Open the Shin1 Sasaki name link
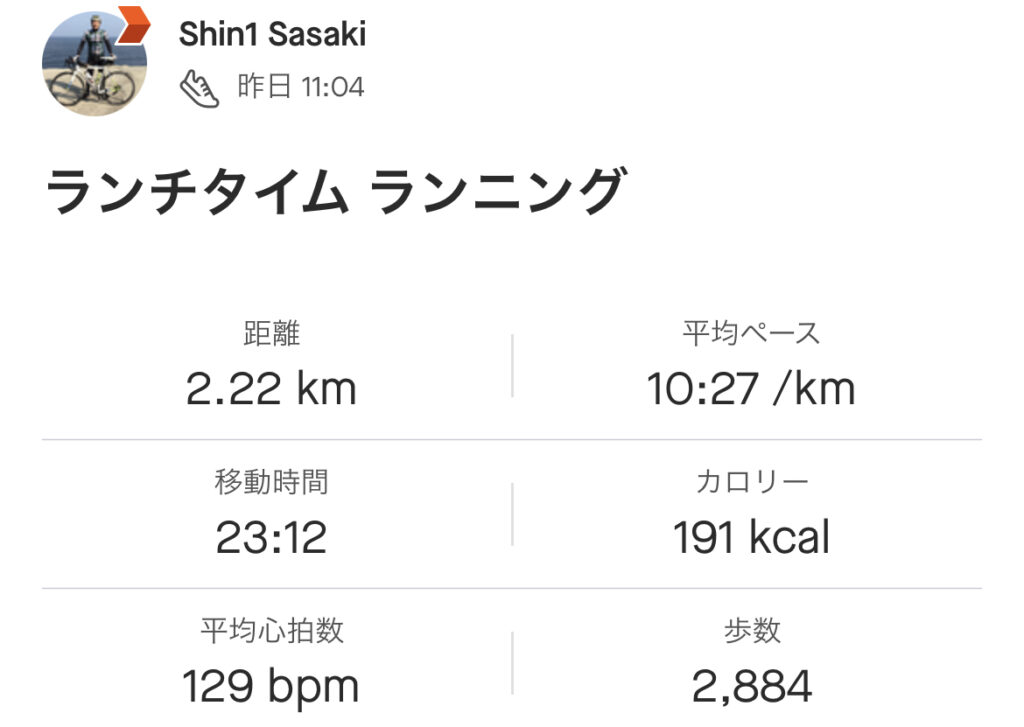The width and height of the screenshot is (1024, 727). (272, 34)
